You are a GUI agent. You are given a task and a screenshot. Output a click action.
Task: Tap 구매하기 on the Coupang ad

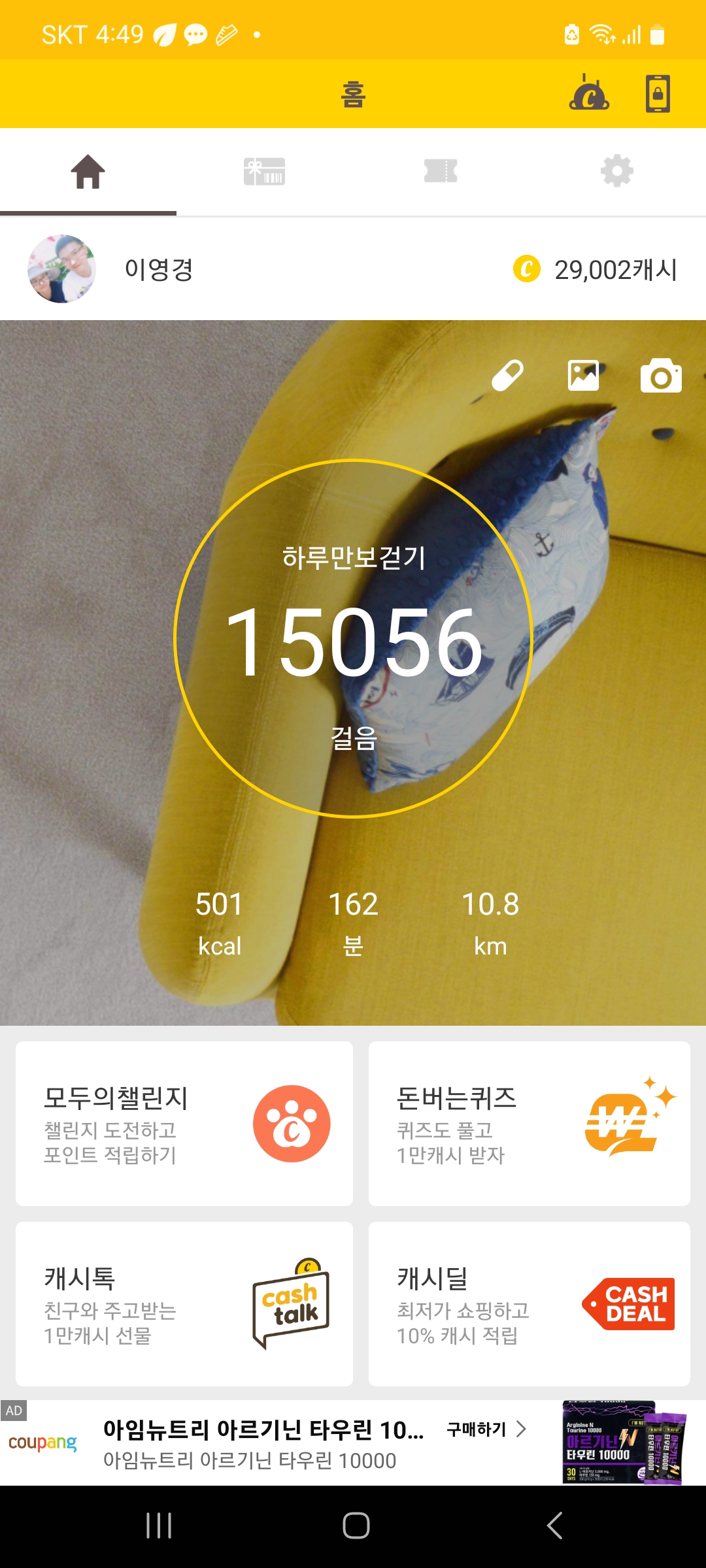[486, 1429]
